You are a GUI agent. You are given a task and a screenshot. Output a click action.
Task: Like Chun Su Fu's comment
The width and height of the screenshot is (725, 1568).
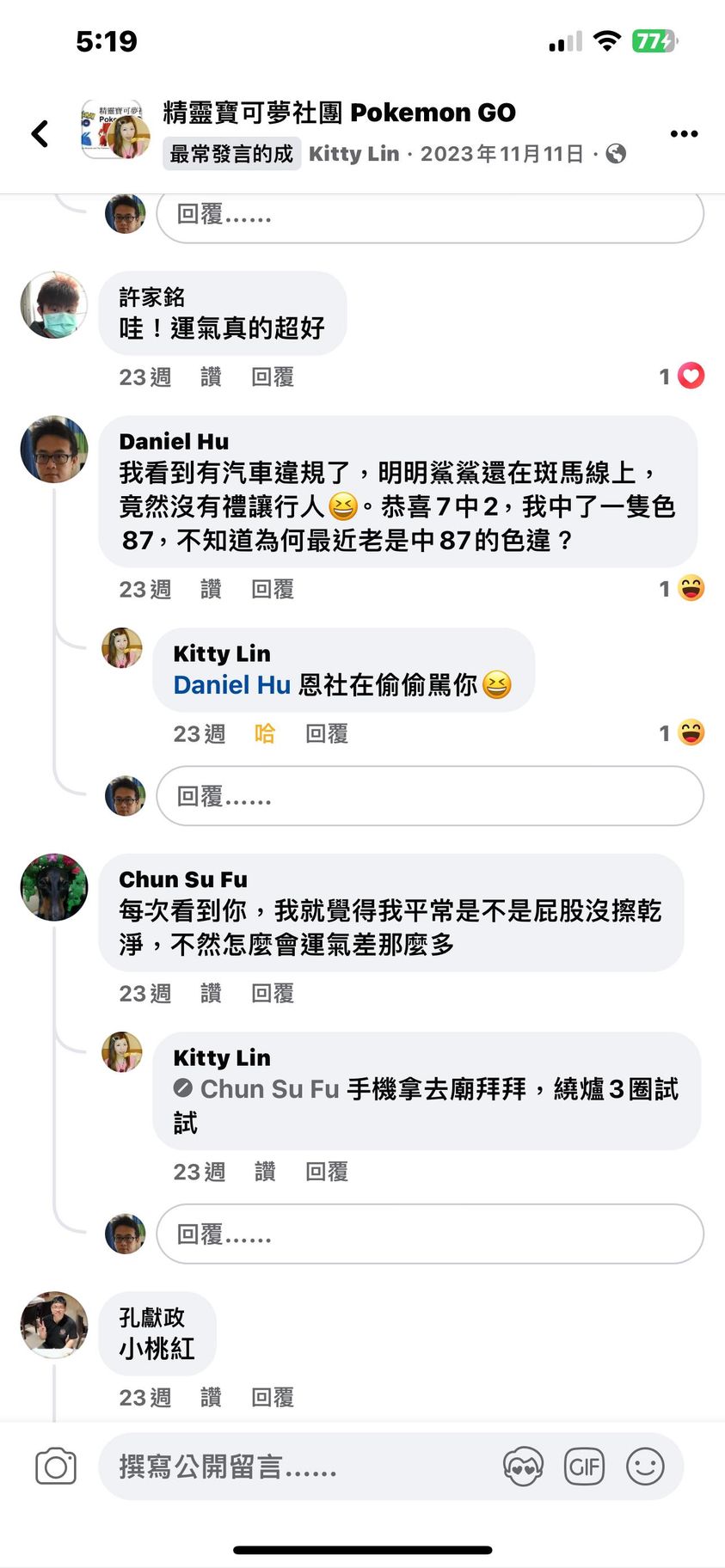(x=211, y=993)
